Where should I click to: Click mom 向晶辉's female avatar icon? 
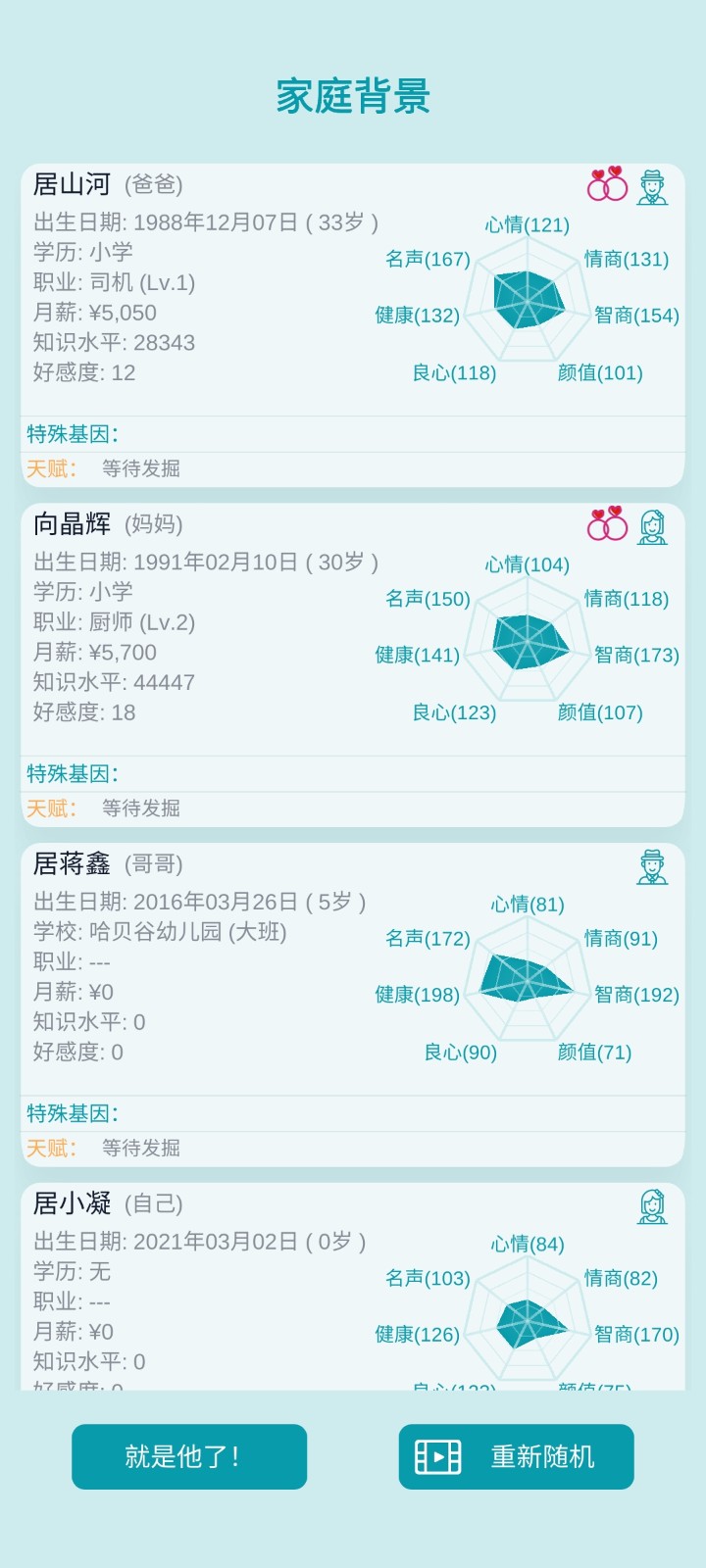click(x=653, y=526)
